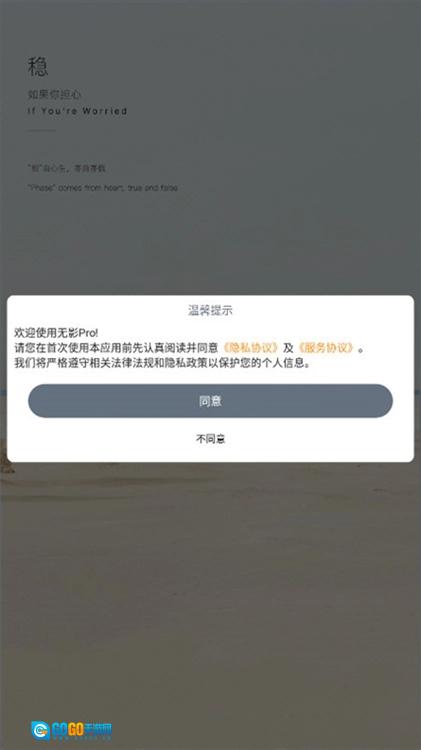Viewport: 421px width, 750px height.
Task: Choose 不同意 to decline the agreement
Action: coord(210,439)
